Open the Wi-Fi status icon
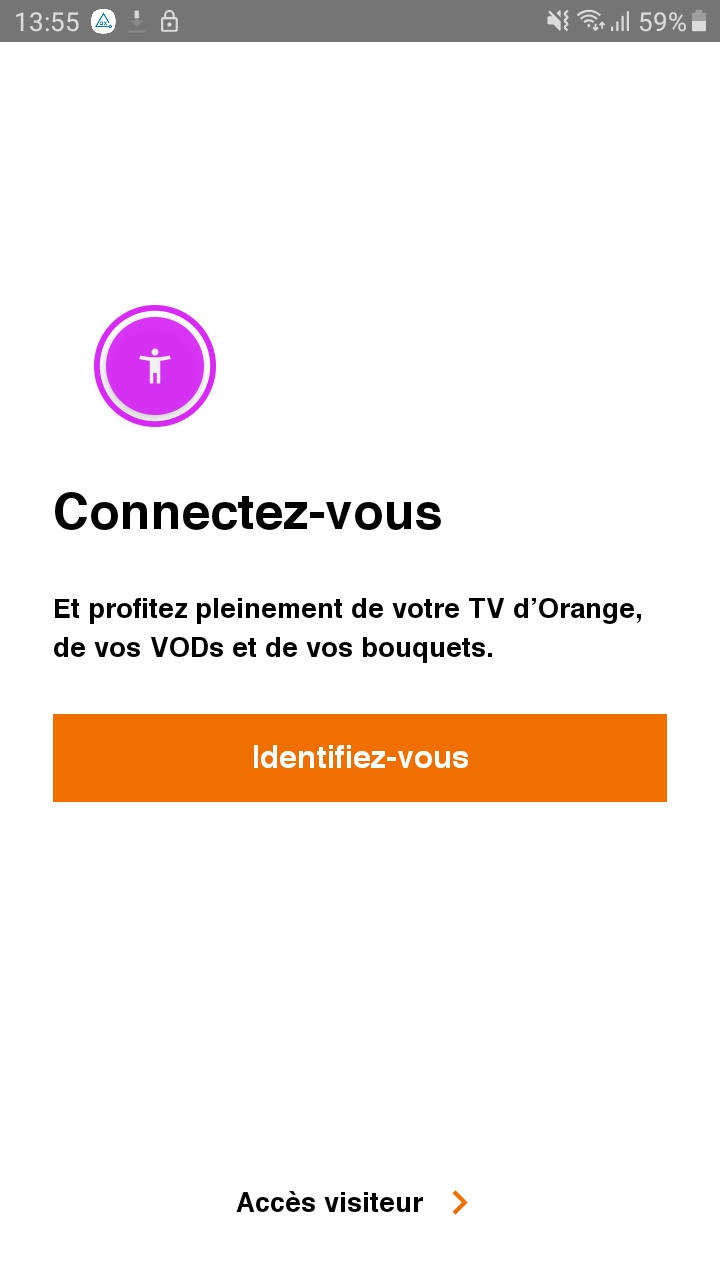This screenshot has width=720, height=1280. pyautogui.click(x=588, y=20)
